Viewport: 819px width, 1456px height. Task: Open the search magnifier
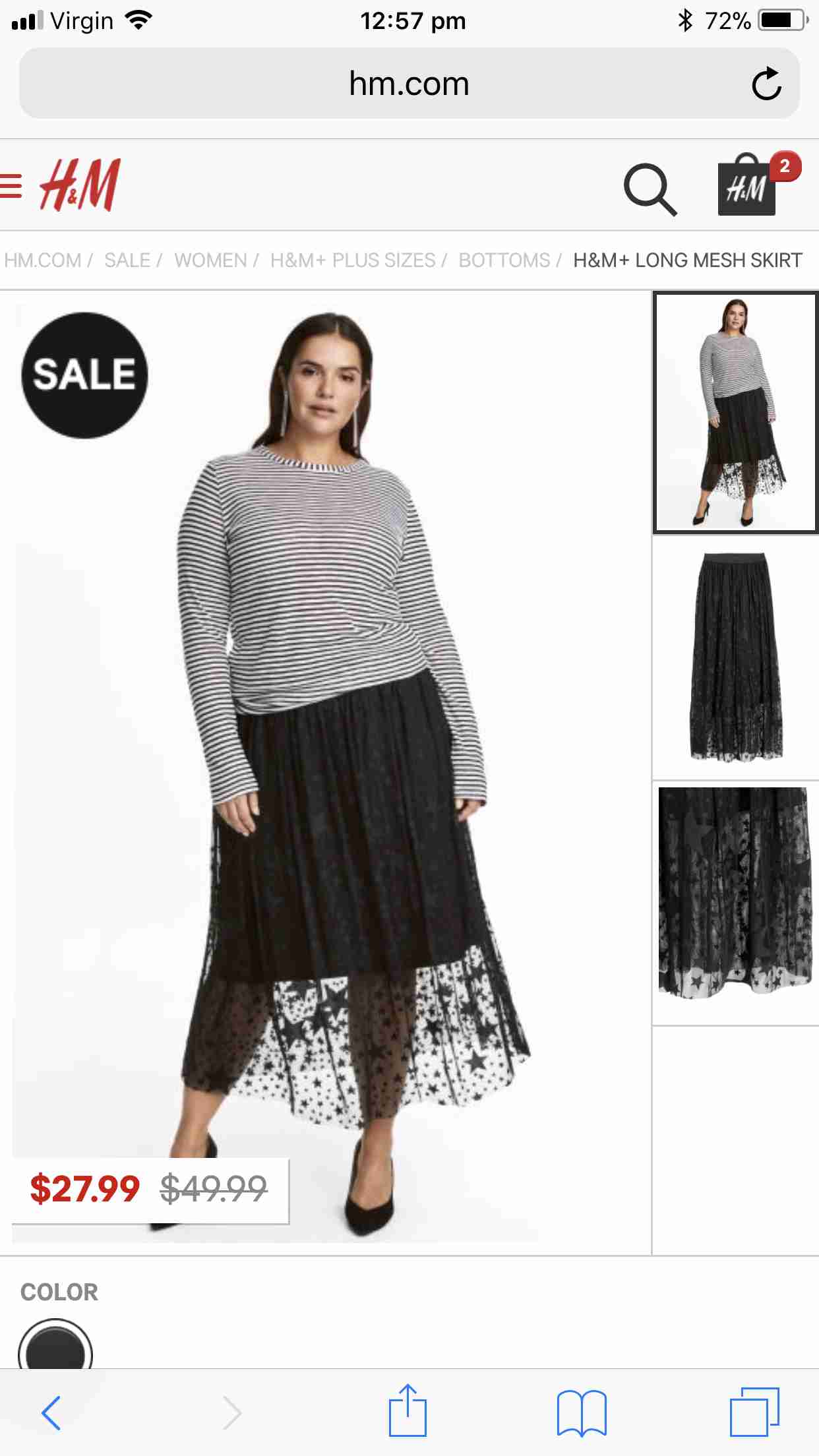coord(650,189)
